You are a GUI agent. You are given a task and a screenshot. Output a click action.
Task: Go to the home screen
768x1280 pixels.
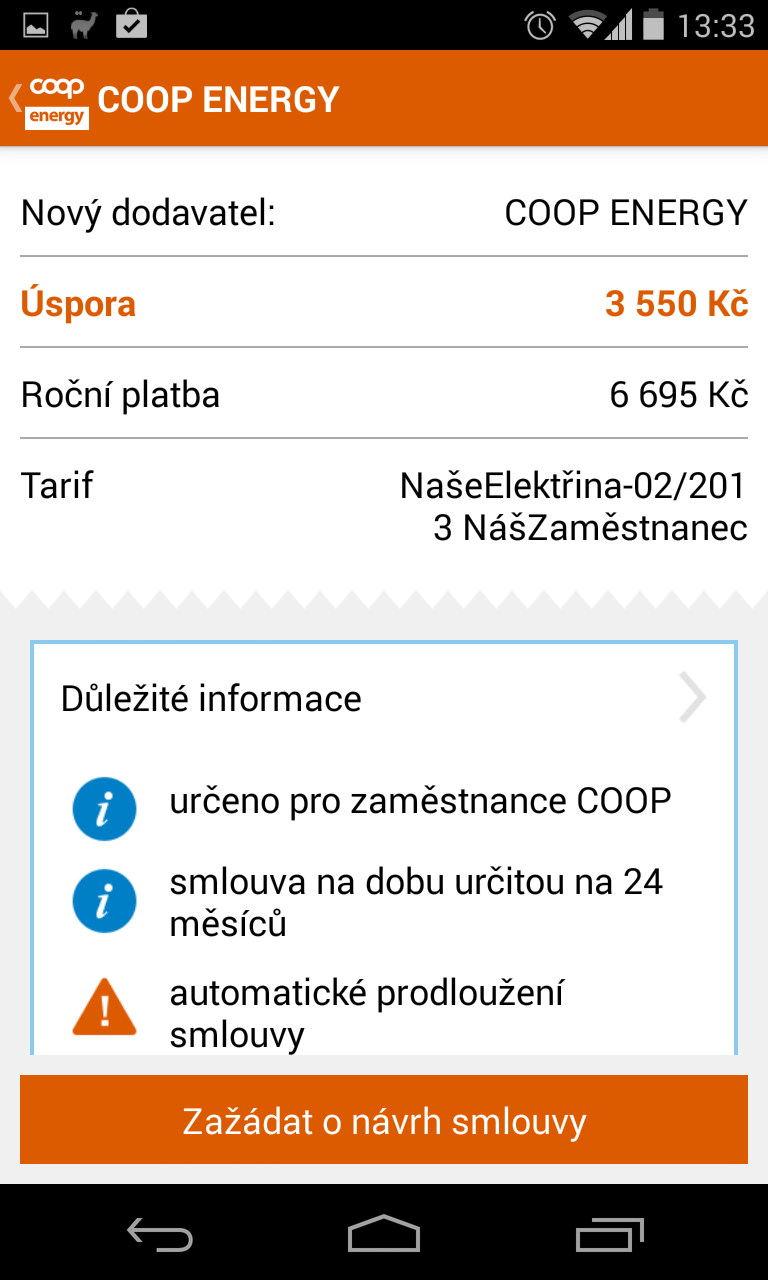tap(384, 1235)
